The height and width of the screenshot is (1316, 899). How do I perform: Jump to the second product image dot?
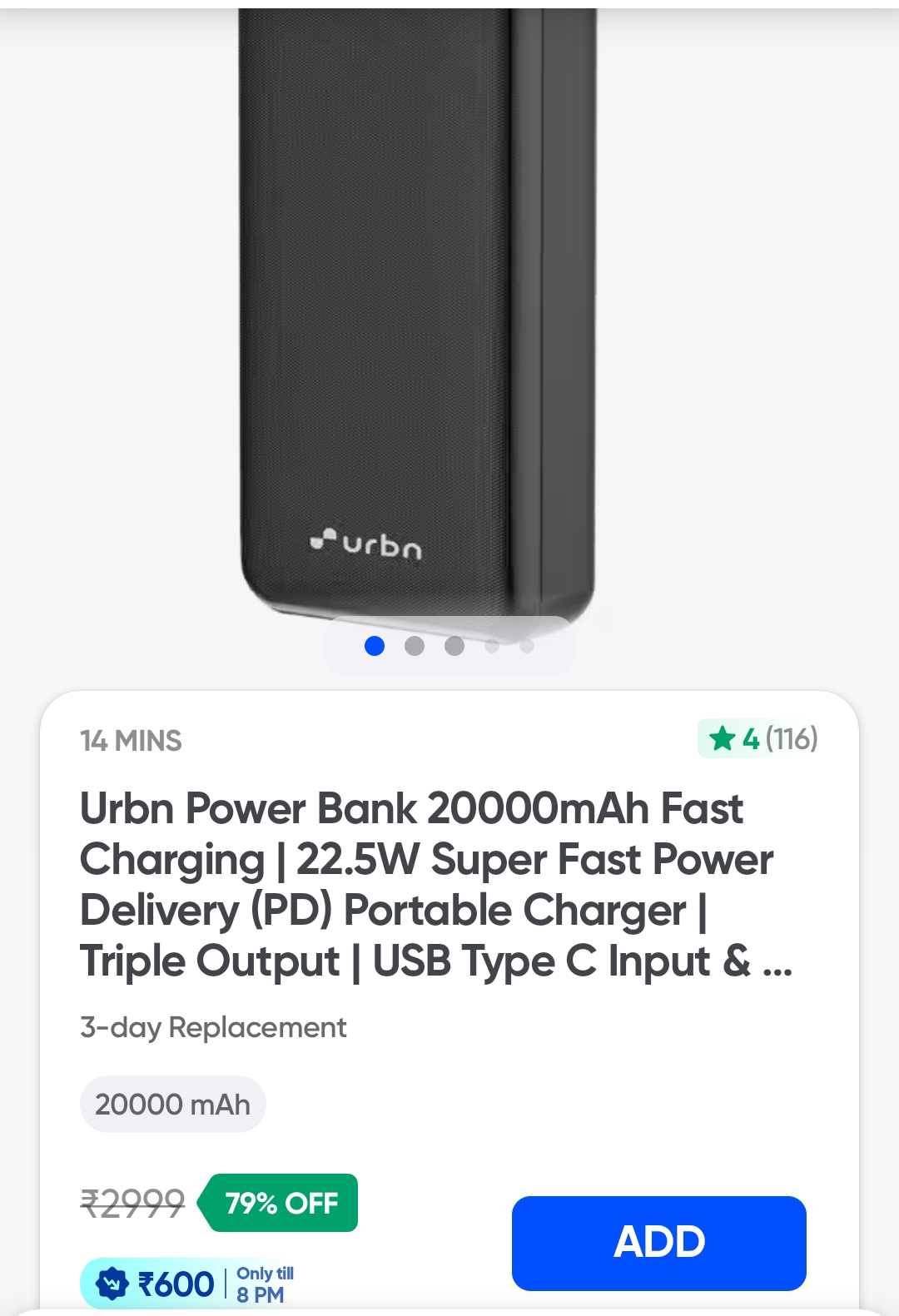(415, 646)
